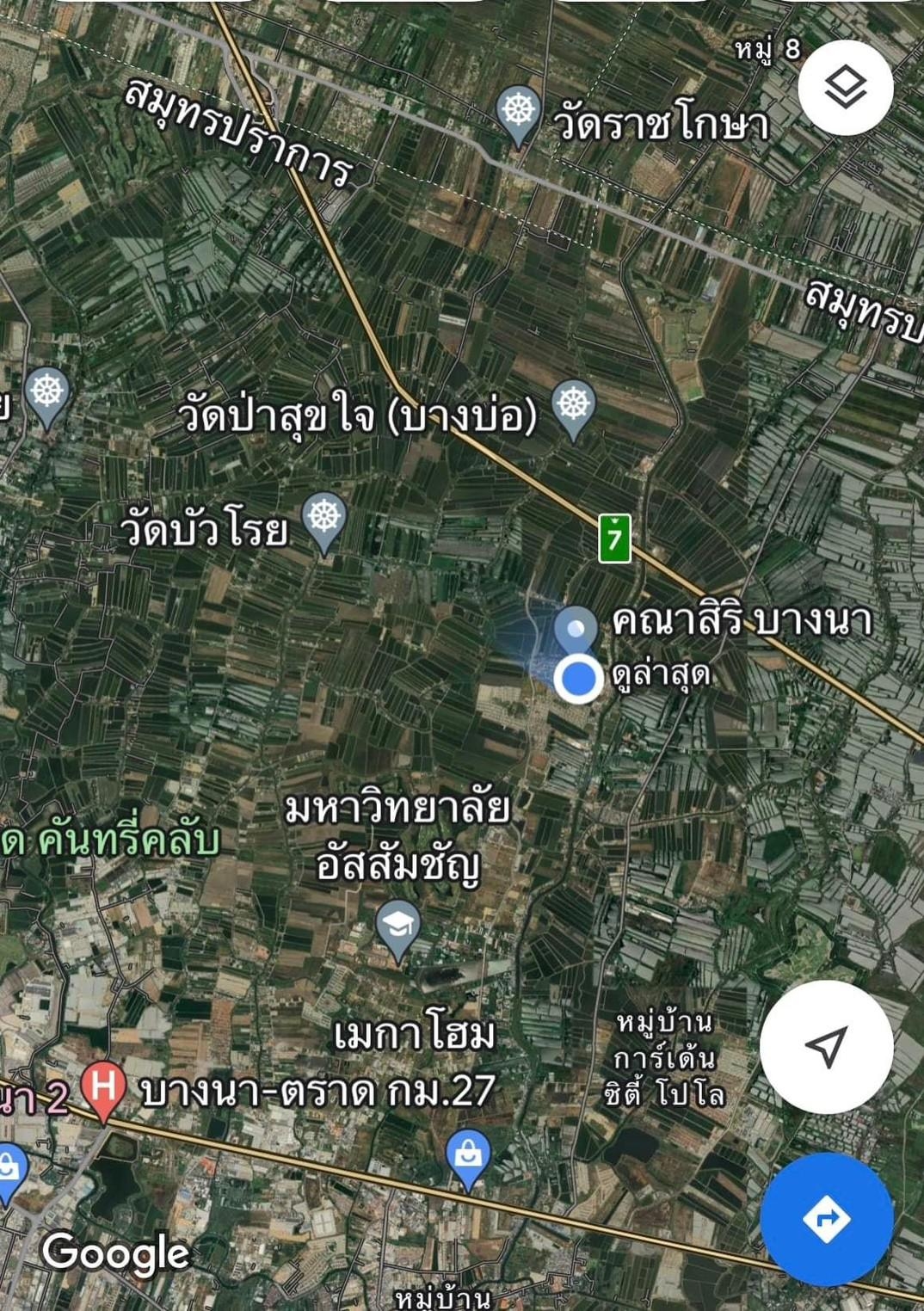Center map on my location
Screen dimensions: 924x1311
(826, 1046)
